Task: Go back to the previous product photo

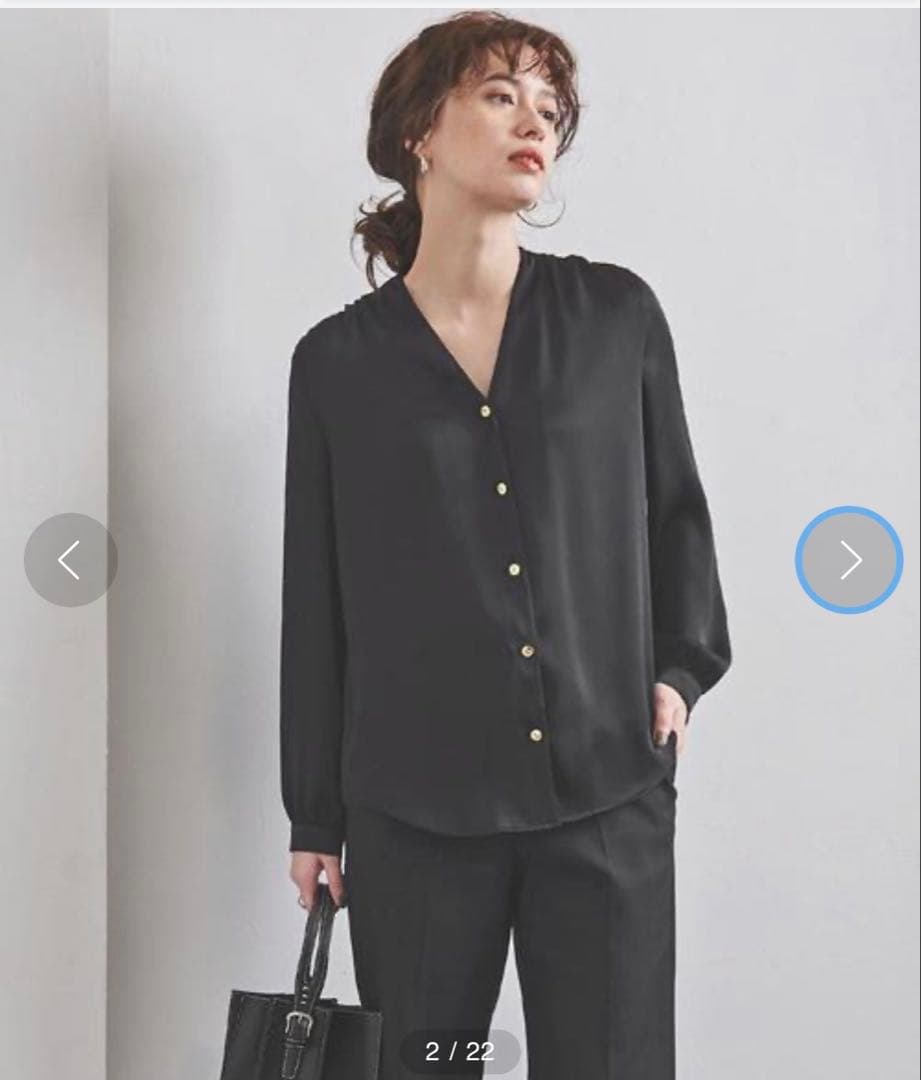Action: click(x=70, y=560)
